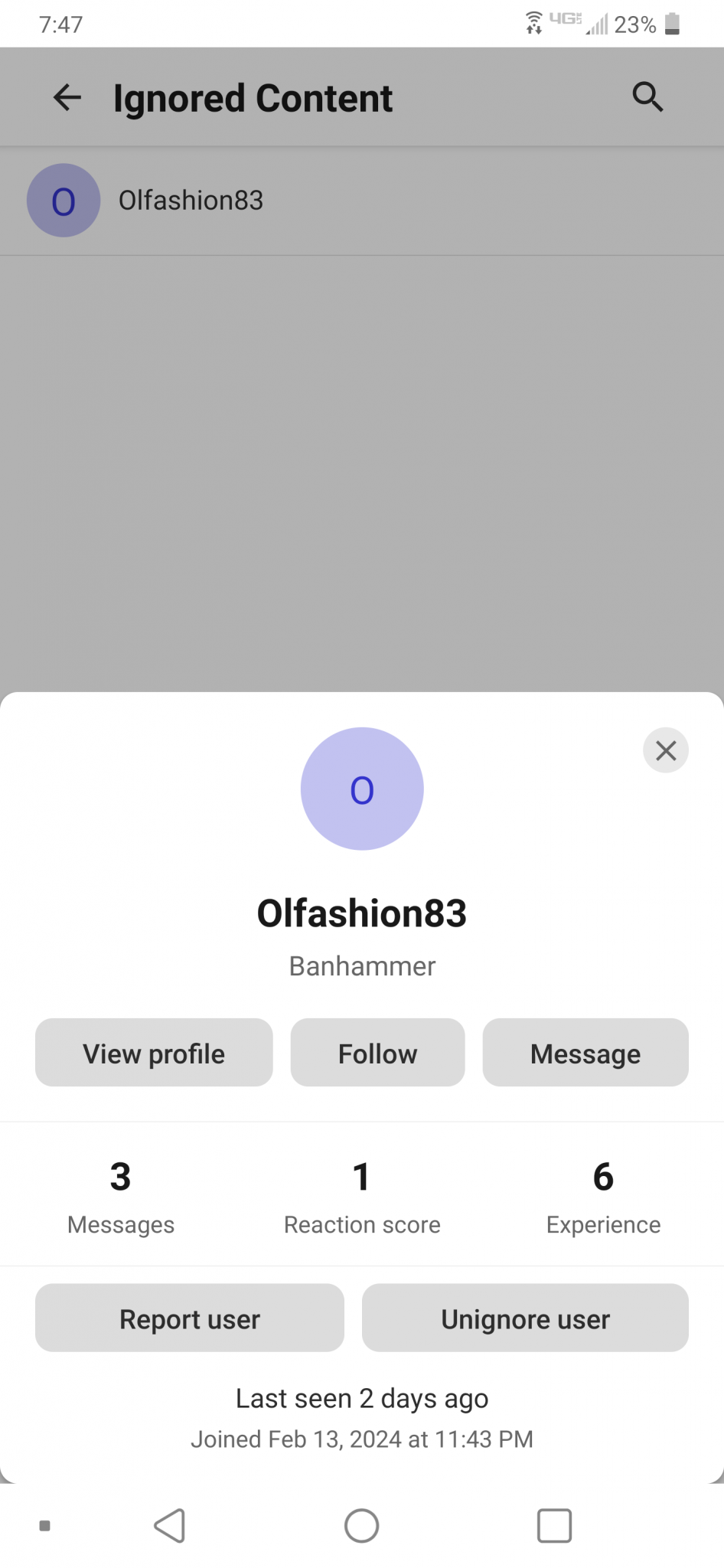Image resolution: width=724 pixels, height=1568 pixels.
Task: Report user Olfashion83
Action: (x=189, y=1318)
